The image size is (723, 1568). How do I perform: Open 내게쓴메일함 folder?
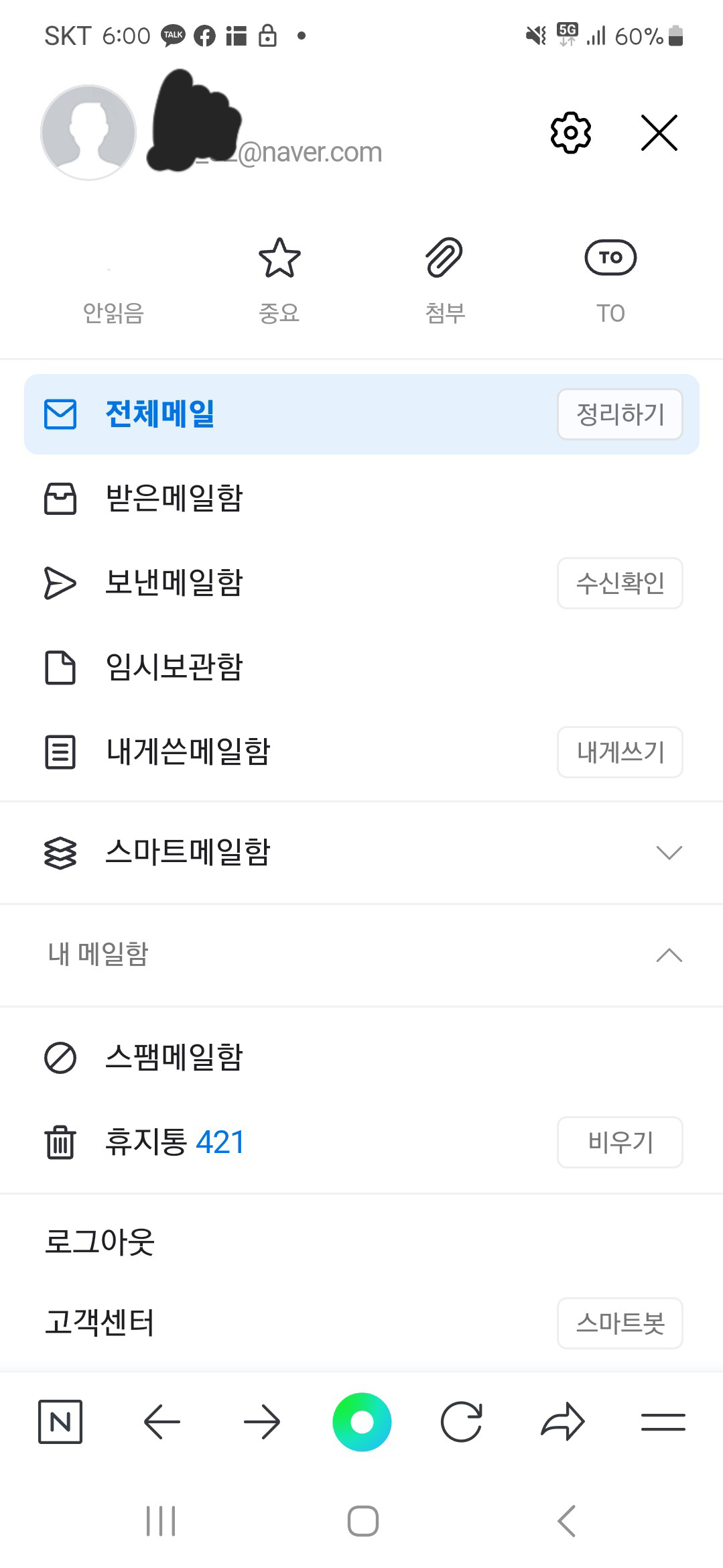188,751
